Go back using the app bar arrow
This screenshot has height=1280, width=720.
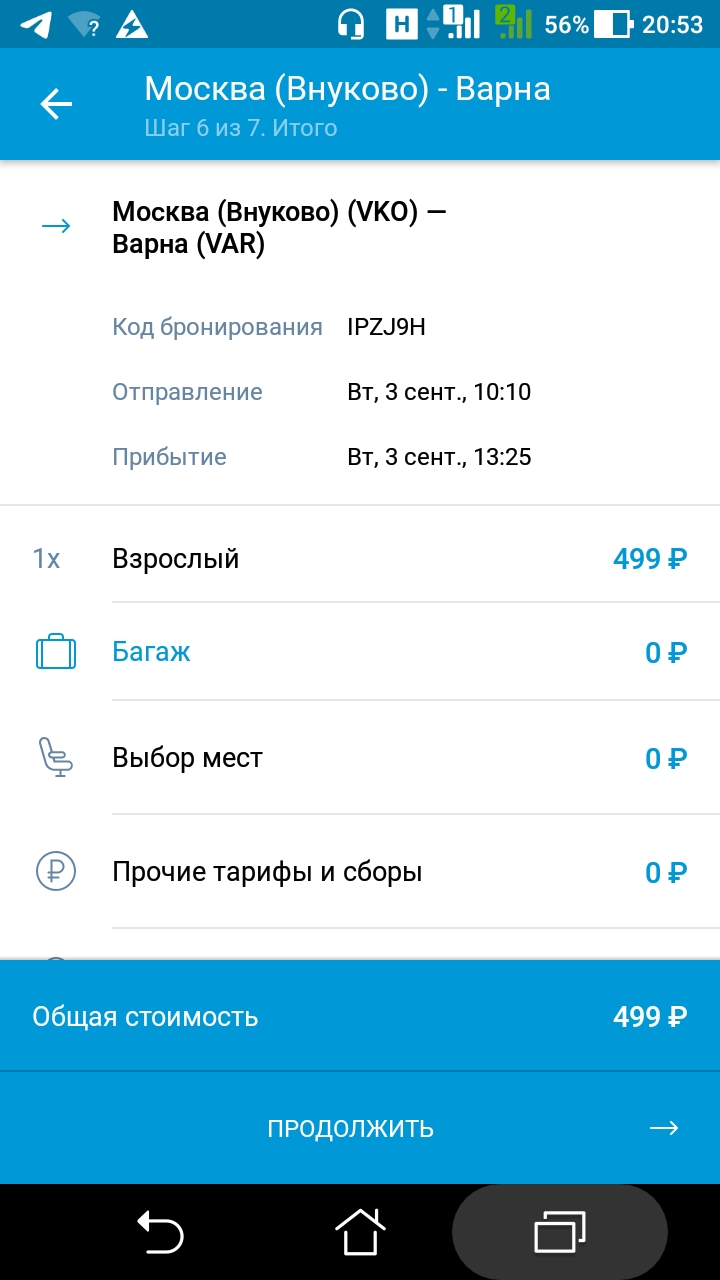click(56, 104)
